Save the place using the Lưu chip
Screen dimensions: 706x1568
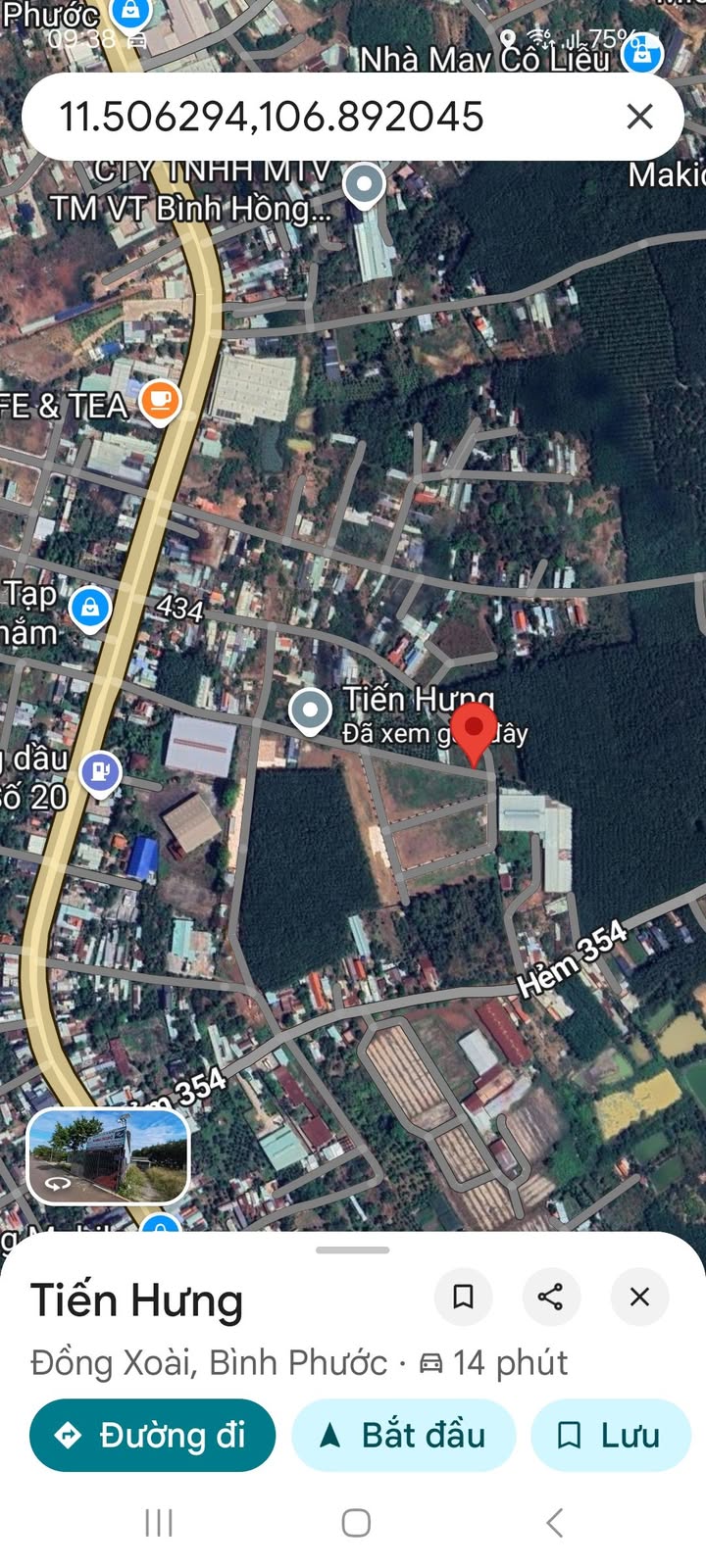[x=610, y=1436]
